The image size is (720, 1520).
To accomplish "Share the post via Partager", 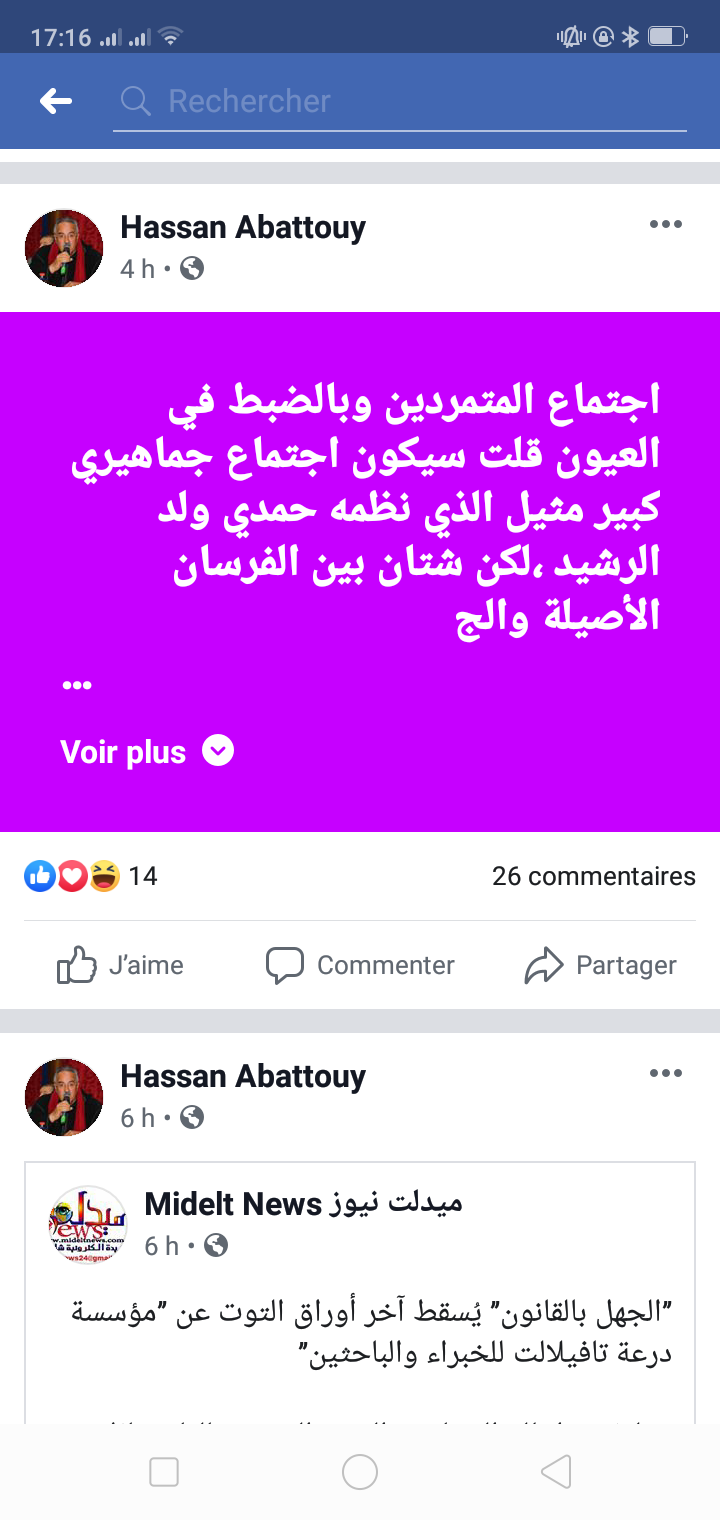I will coord(600,965).
